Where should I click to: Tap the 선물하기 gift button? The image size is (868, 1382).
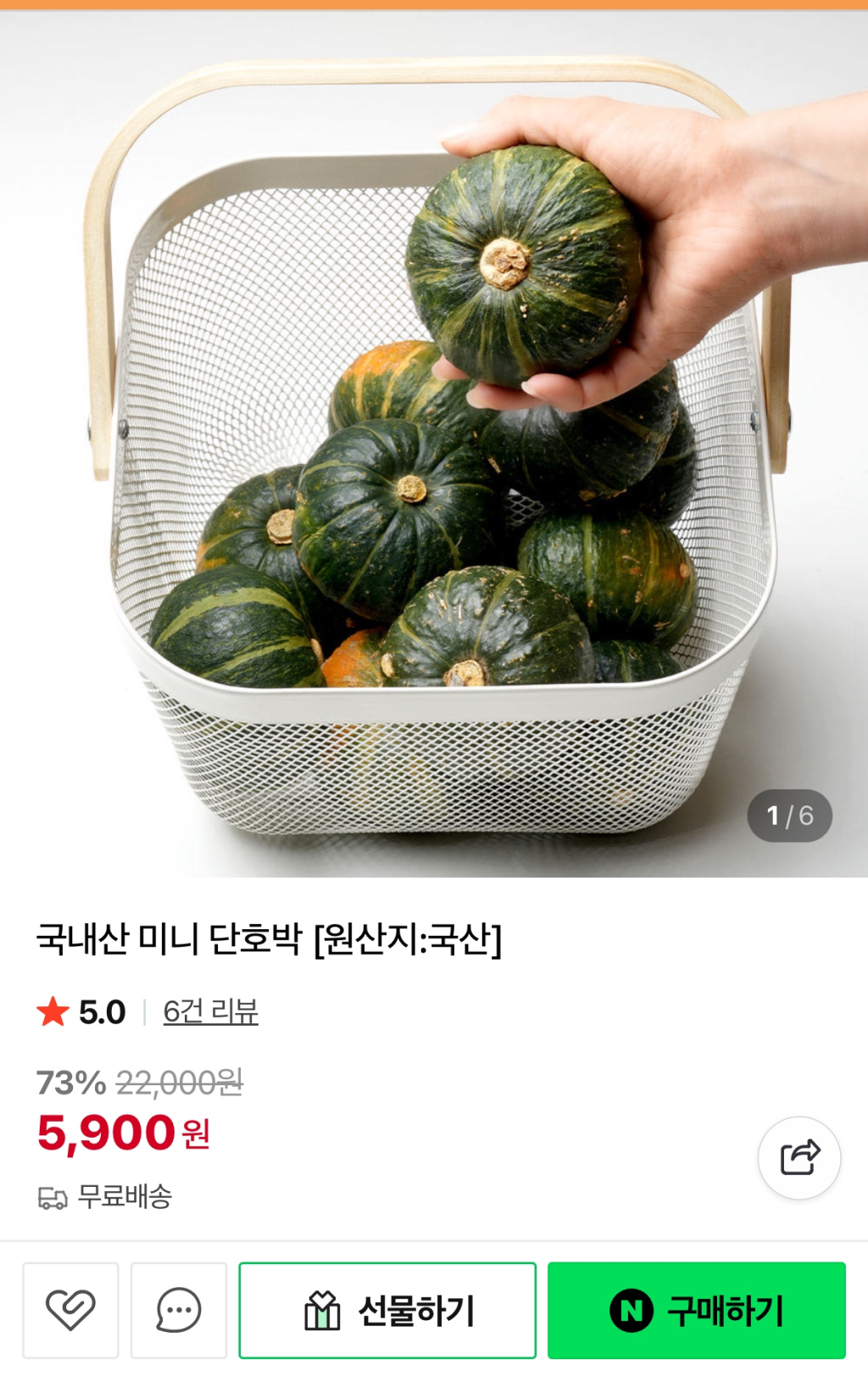(387, 1310)
